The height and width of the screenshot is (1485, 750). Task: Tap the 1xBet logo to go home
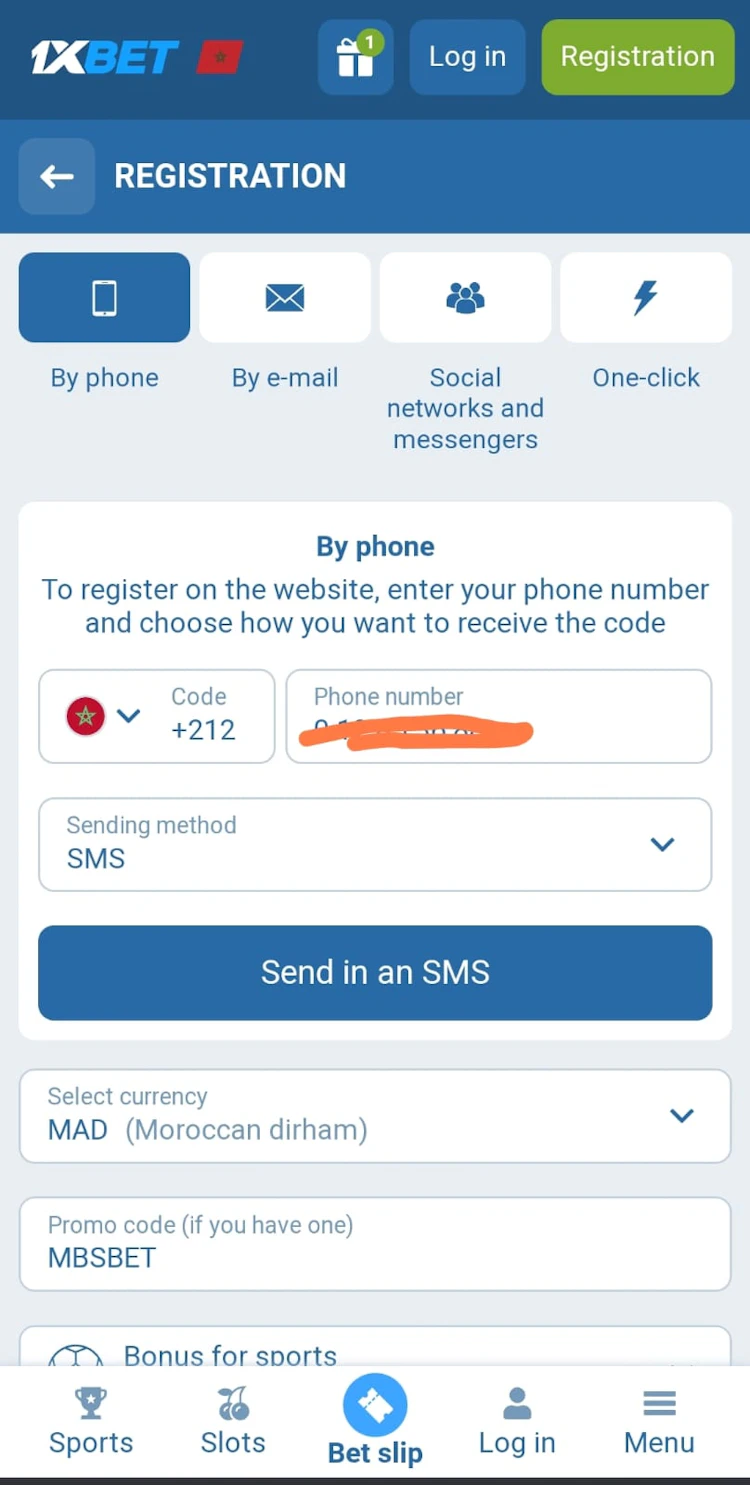pyautogui.click(x=105, y=57)
